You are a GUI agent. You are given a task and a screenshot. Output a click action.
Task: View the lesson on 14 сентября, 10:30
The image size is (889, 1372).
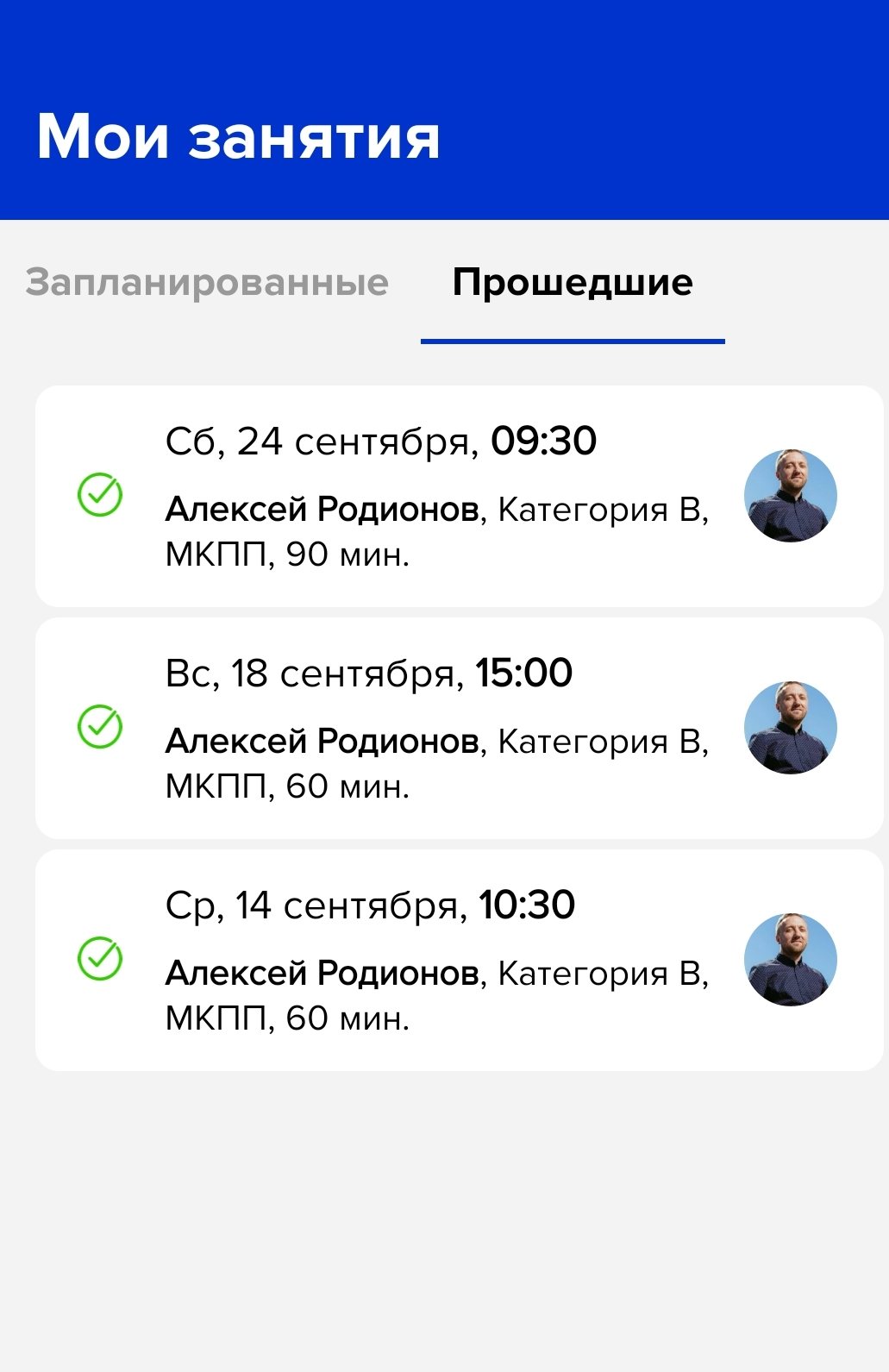(x=459, y=961)
